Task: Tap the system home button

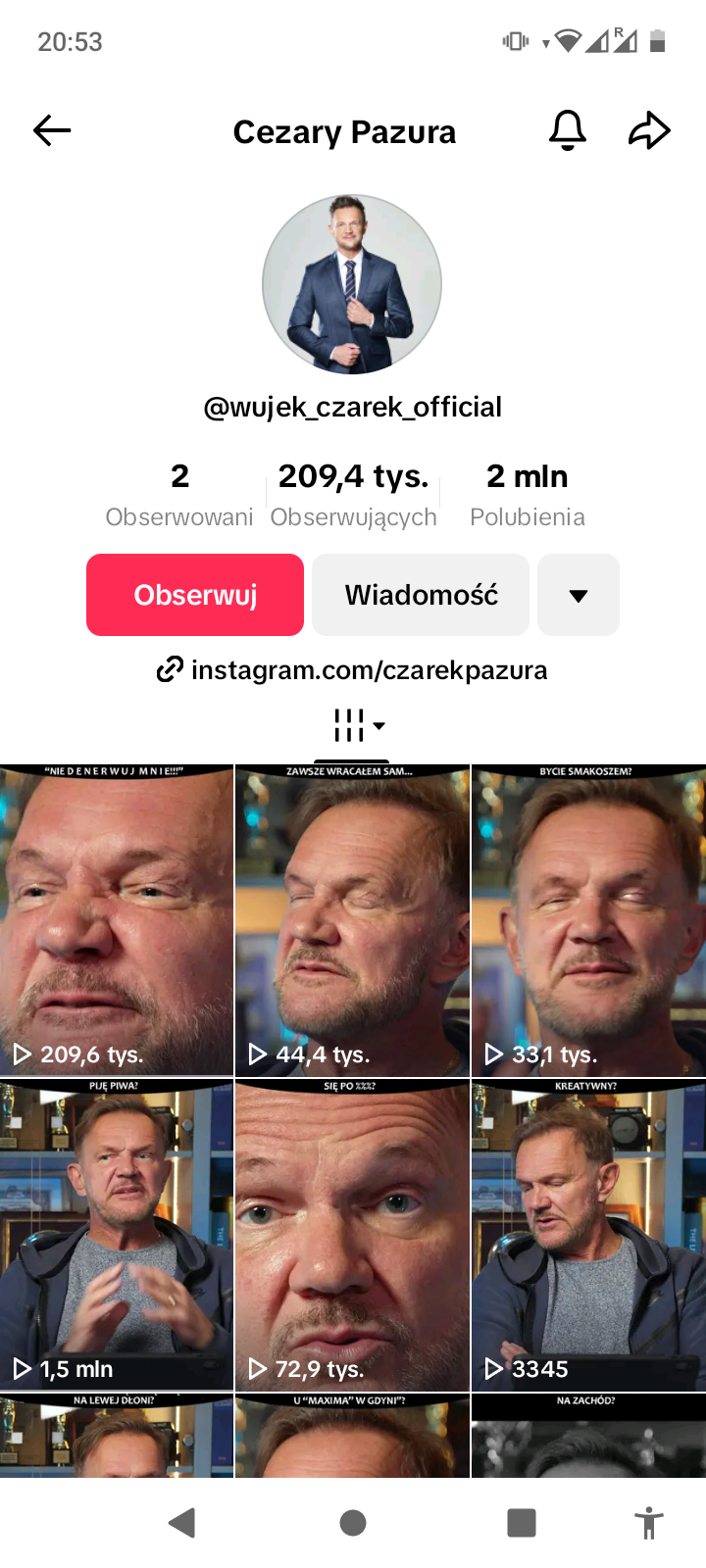Action: click(x=353, y=1523)
